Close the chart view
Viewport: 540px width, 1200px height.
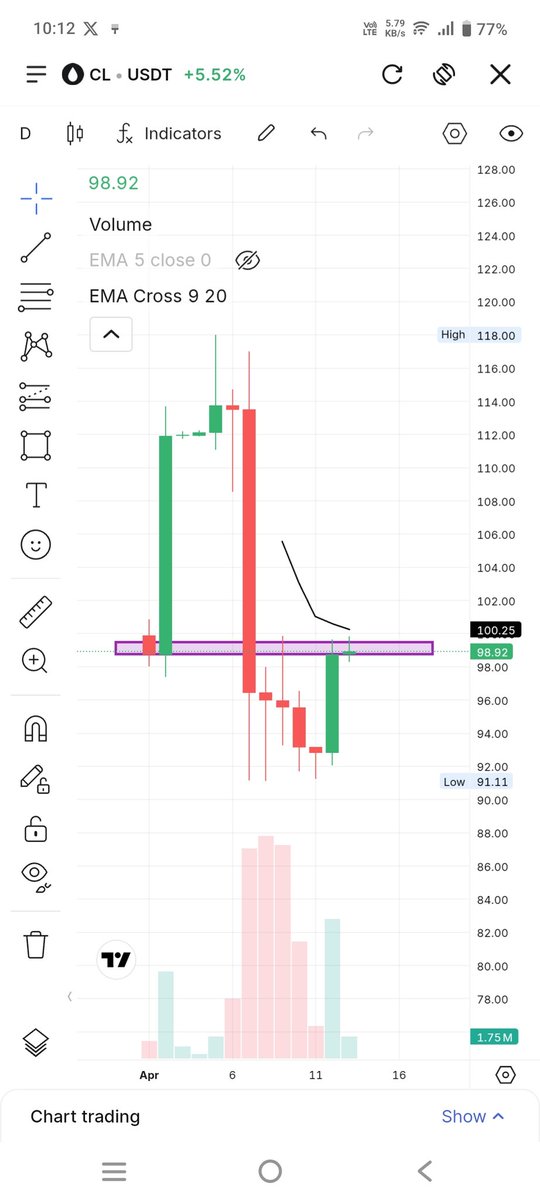click(x=500, y=75)
